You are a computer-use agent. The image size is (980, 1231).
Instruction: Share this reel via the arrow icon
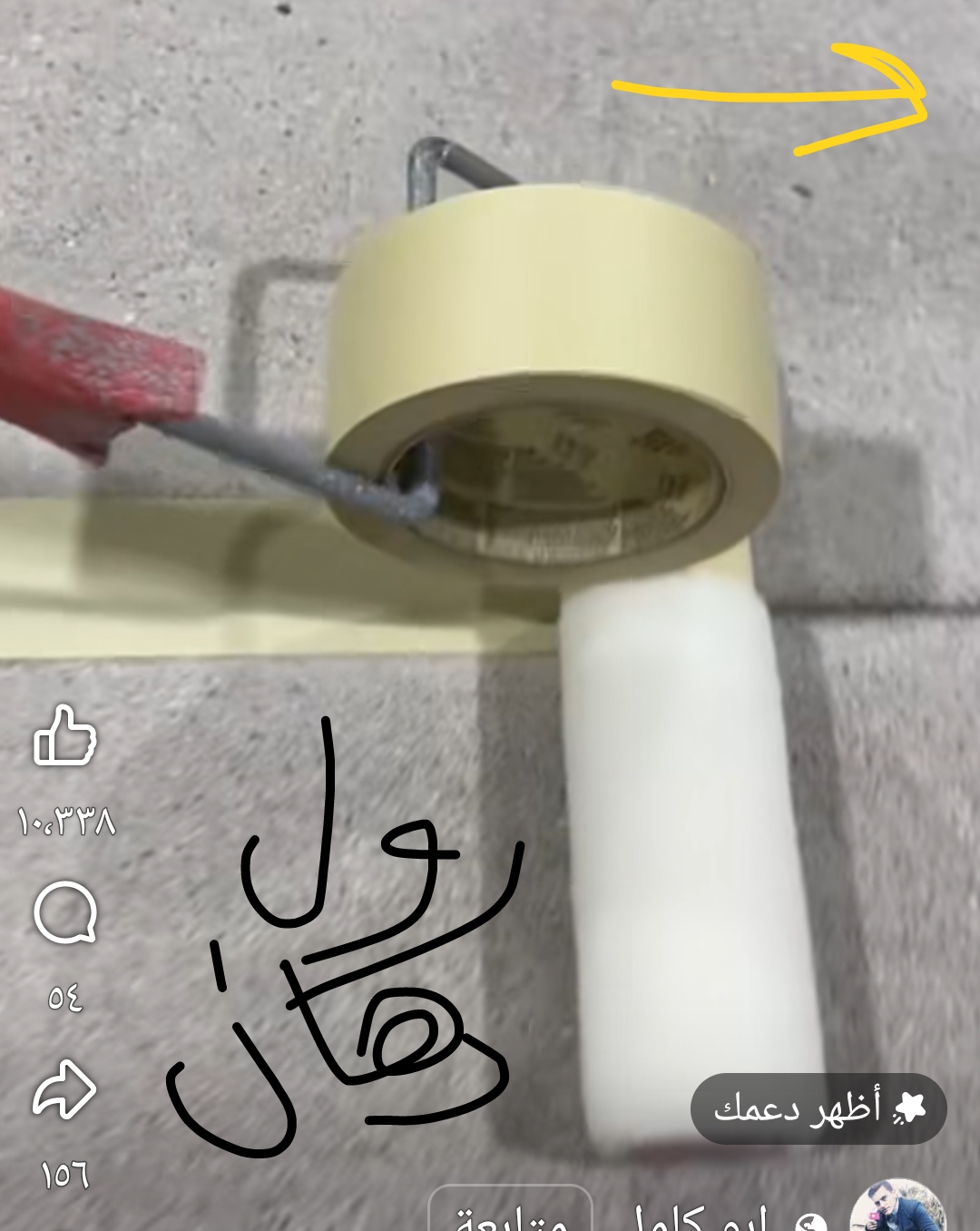coord(65,1089)
